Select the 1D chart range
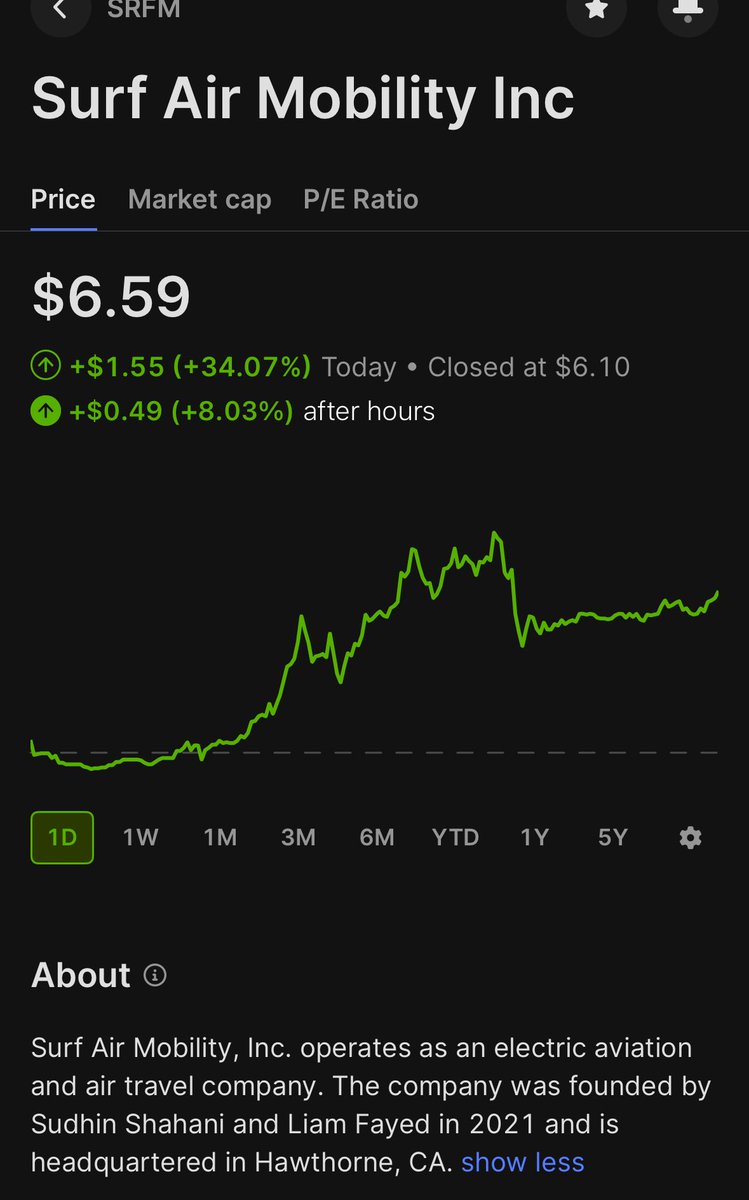This screenshot has width=749, height=1200. [x=62, y=837]
